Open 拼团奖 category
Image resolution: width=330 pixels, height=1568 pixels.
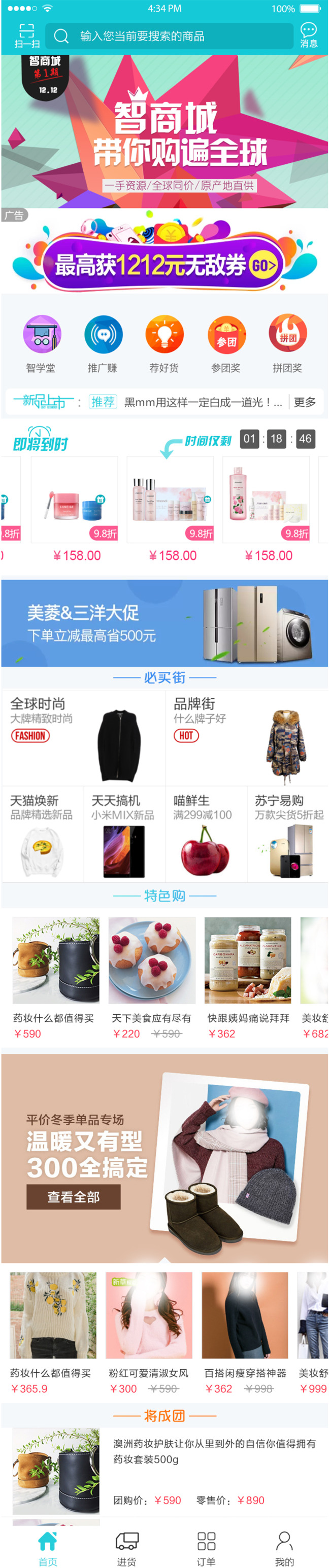287,344
